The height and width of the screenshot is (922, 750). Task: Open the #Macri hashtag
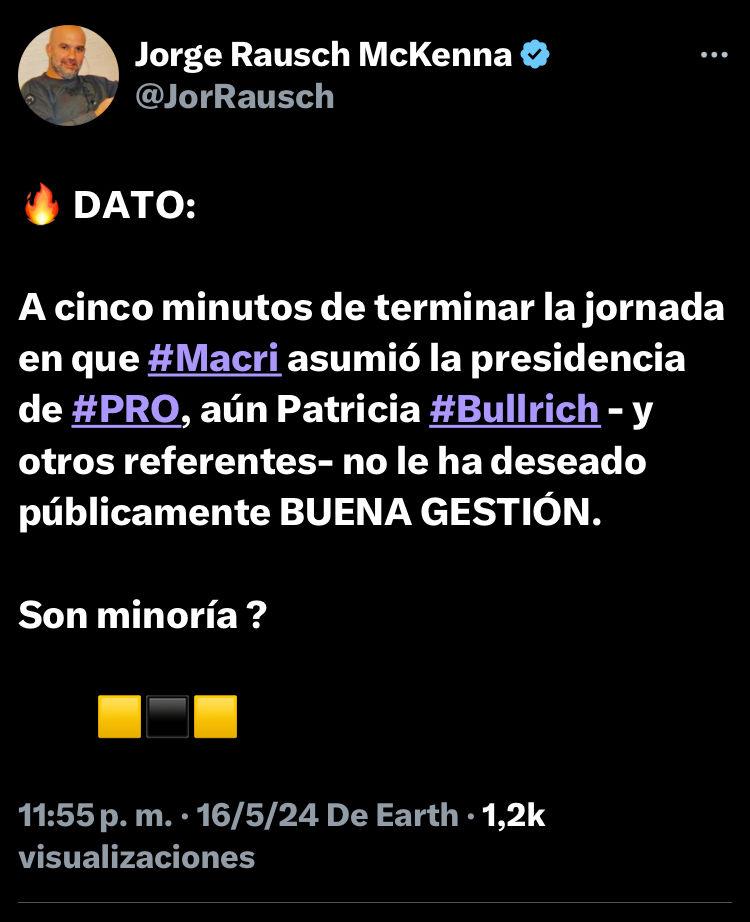pos(214,359)
